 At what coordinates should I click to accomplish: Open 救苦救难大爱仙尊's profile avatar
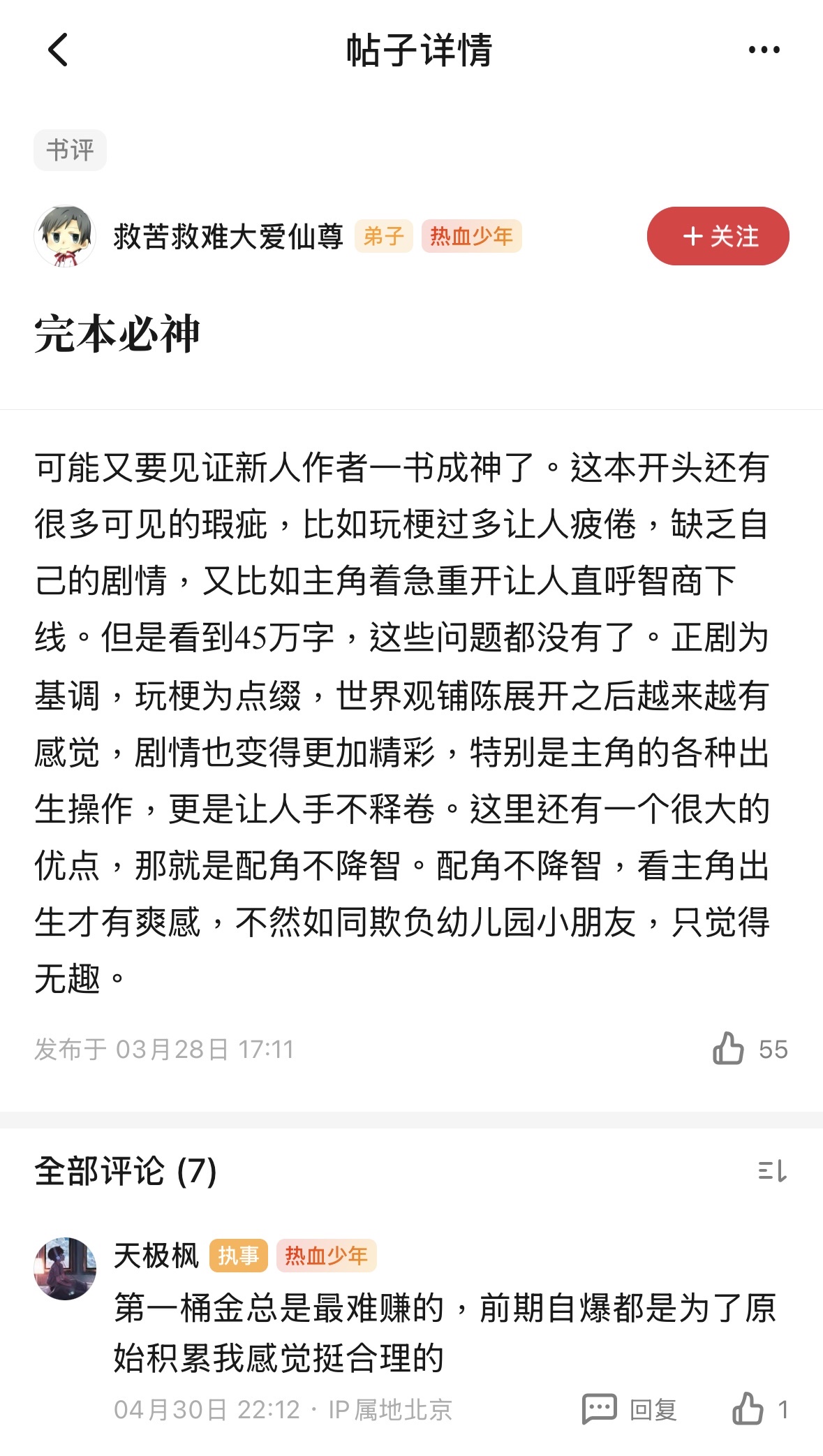(x=65, y=236)
